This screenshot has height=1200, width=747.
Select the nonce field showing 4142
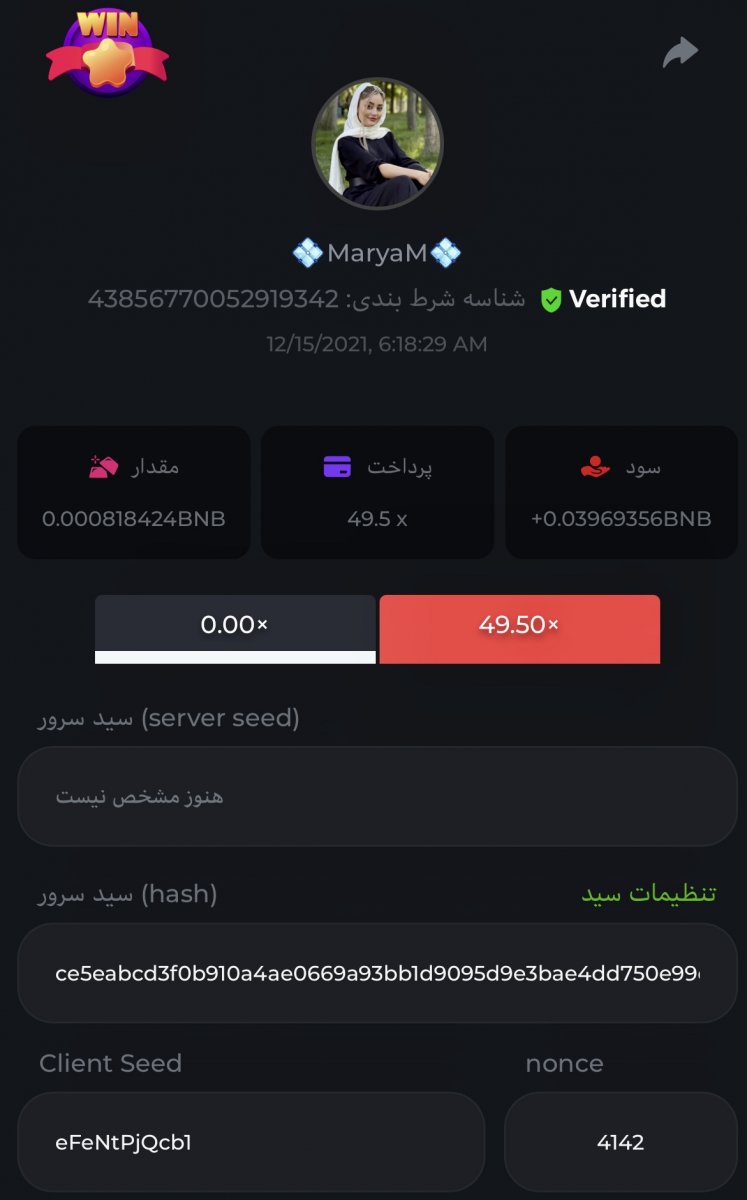click(x=620, y=1142)
